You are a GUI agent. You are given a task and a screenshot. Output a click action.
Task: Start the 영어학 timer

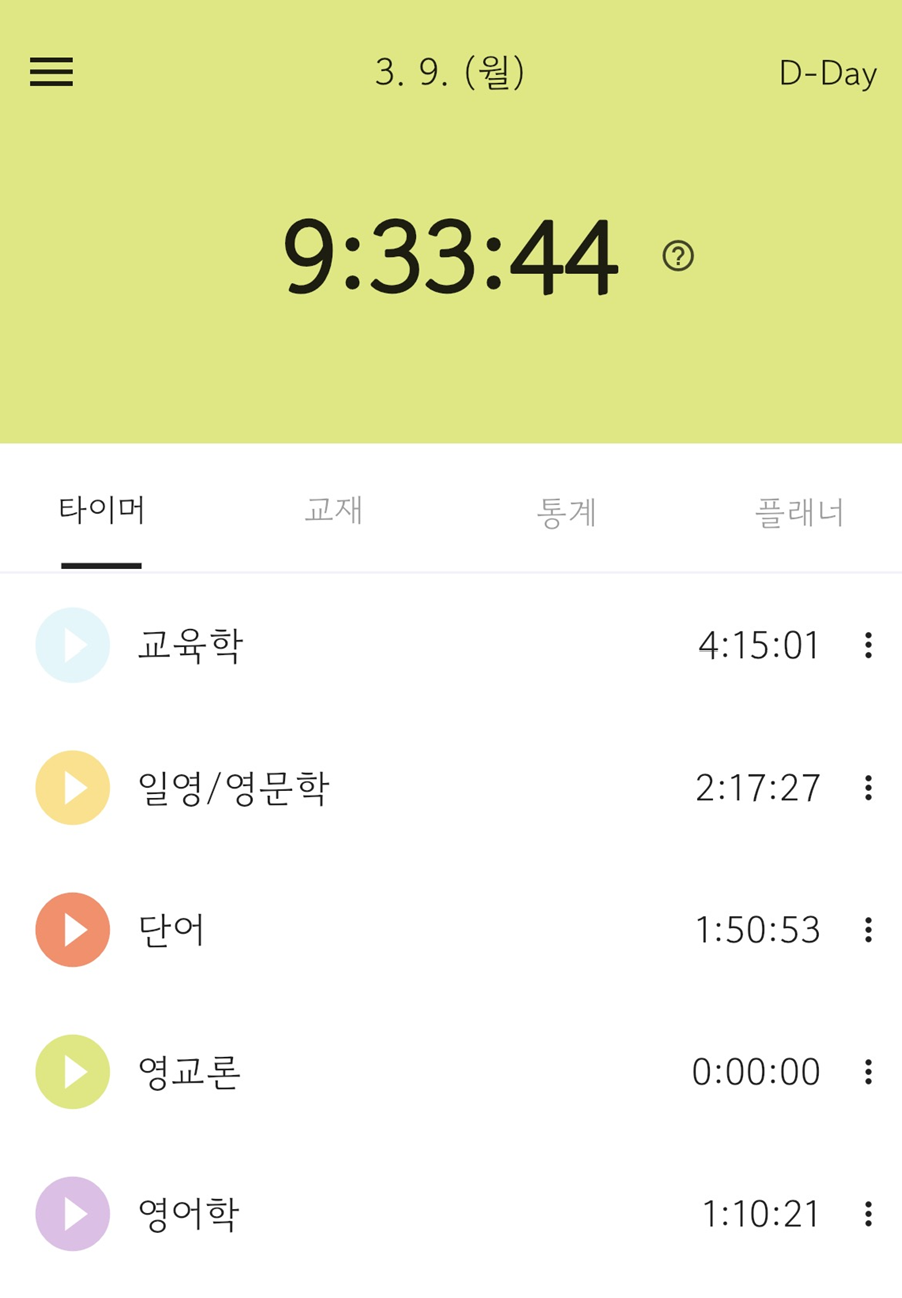[x=72, y=1214]
